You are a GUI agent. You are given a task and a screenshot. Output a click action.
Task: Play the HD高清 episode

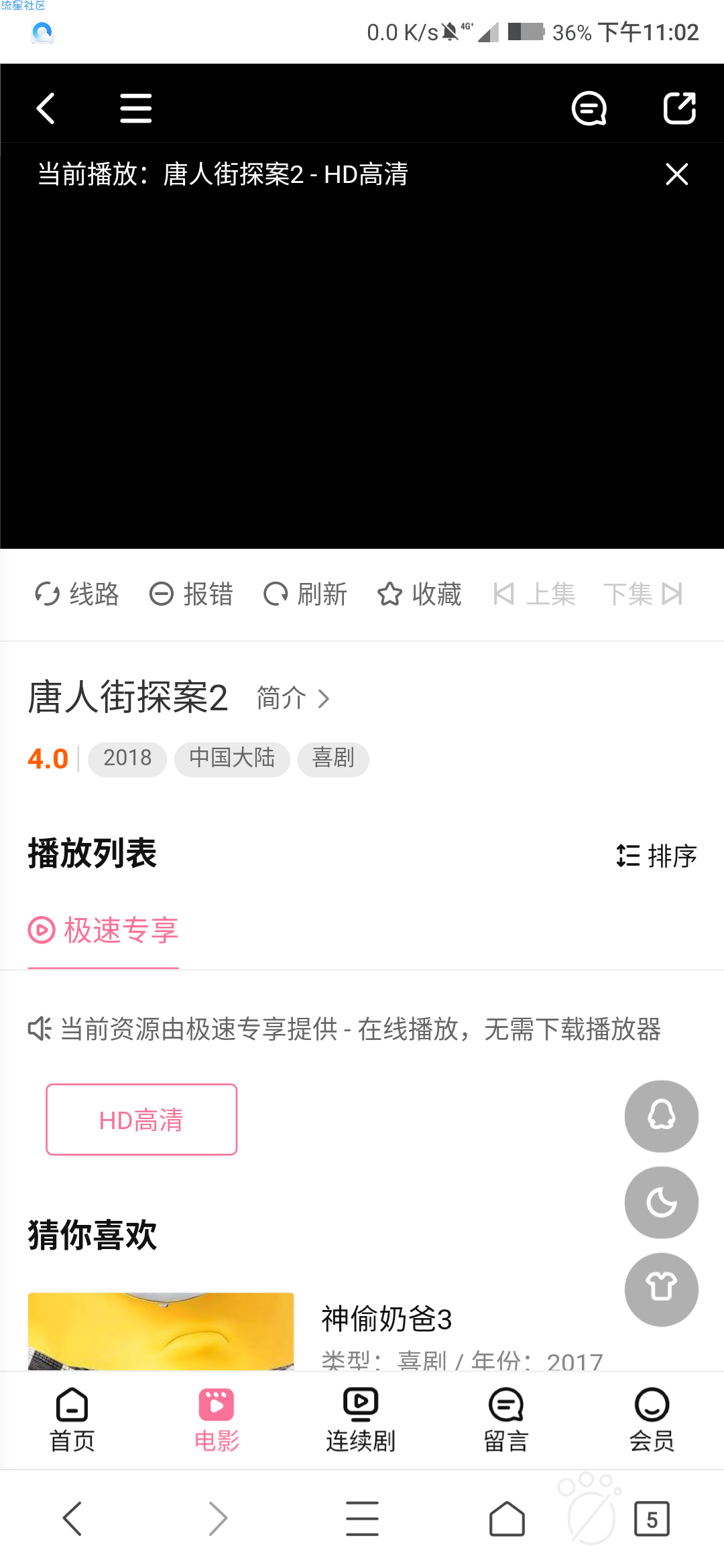tap(141, 1119)
